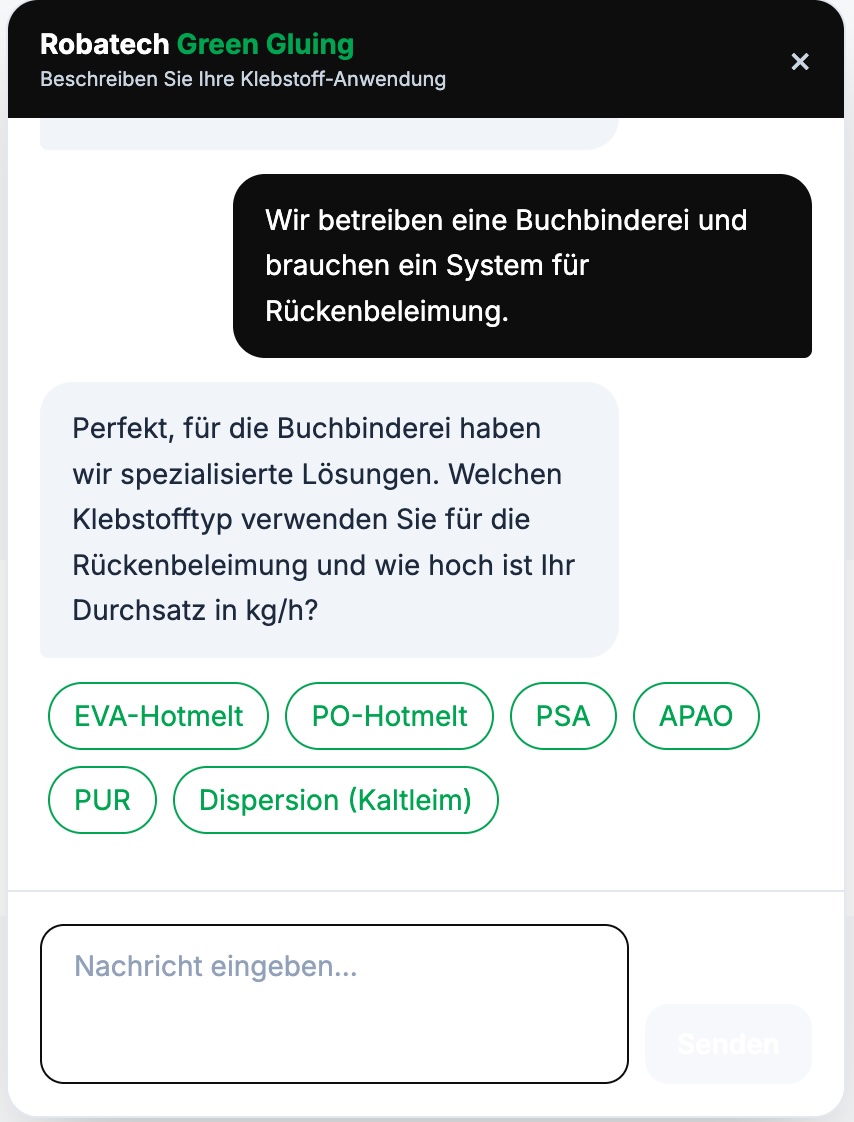The image size is (854, 1122).
Task: Select Dispersion (Kaltleim) as adhesive type
Action: click(335, 800)
